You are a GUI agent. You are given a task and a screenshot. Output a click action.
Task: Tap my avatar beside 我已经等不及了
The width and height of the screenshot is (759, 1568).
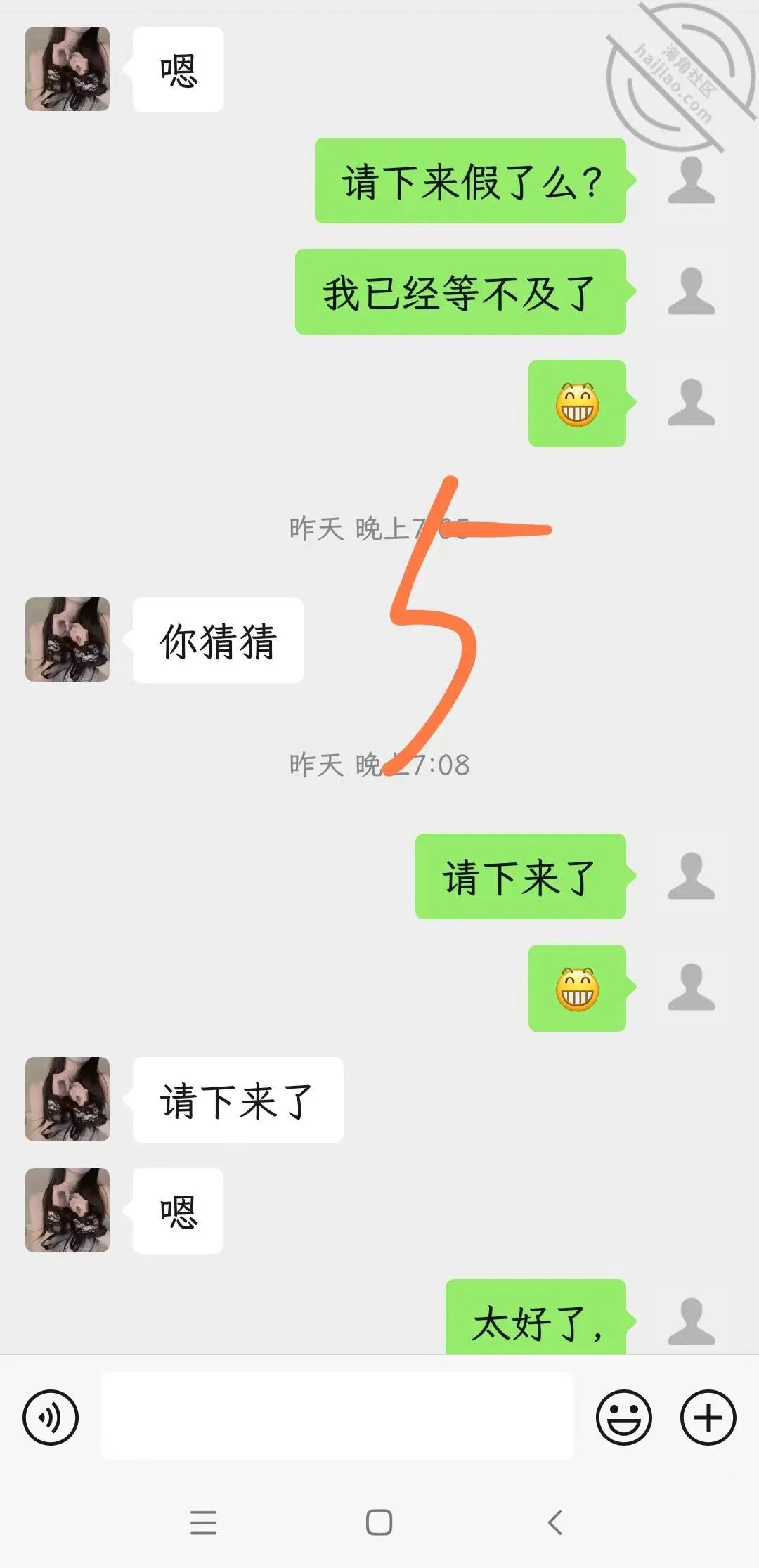(692, 291)
